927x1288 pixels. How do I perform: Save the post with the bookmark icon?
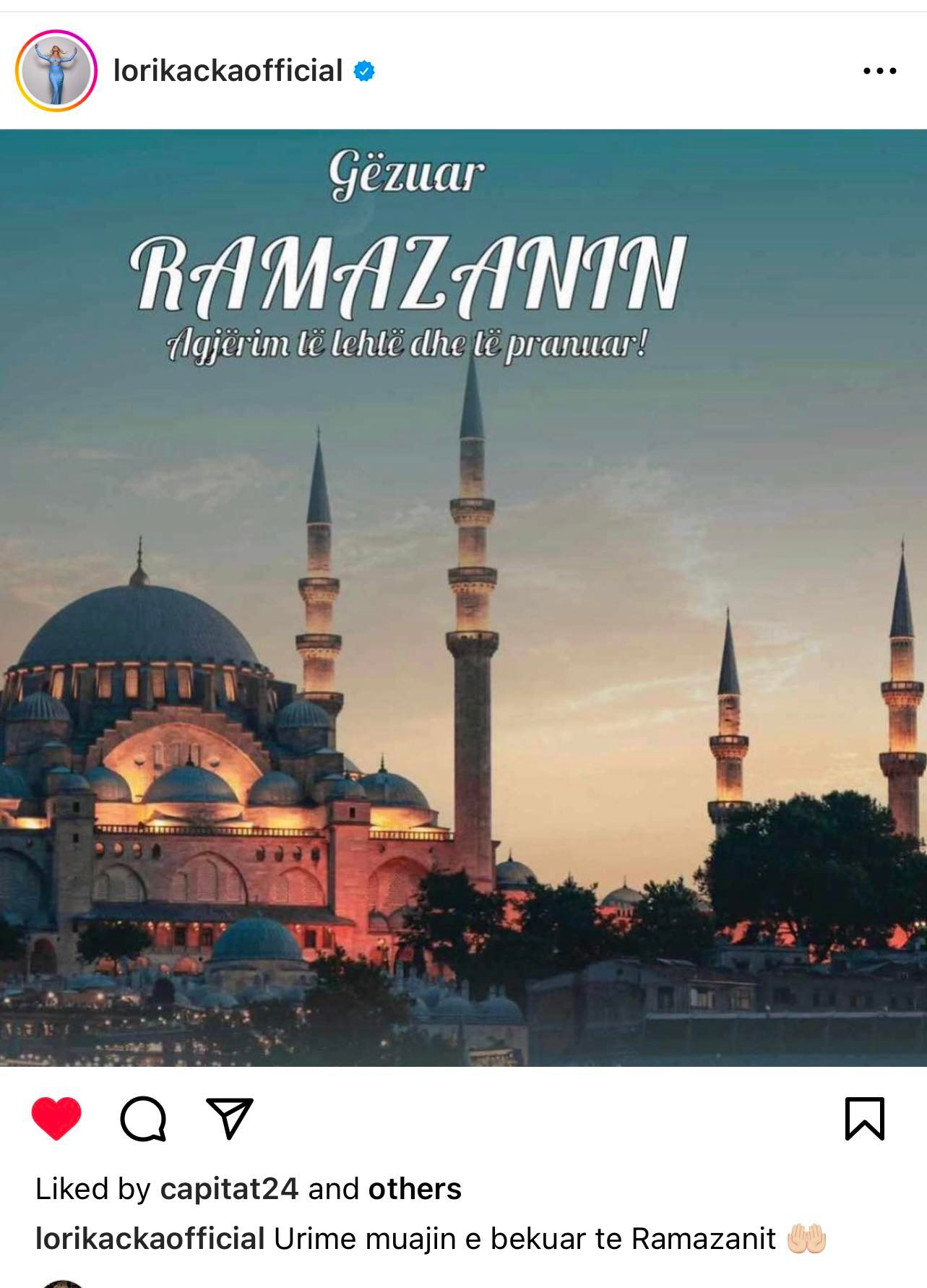864,1119
